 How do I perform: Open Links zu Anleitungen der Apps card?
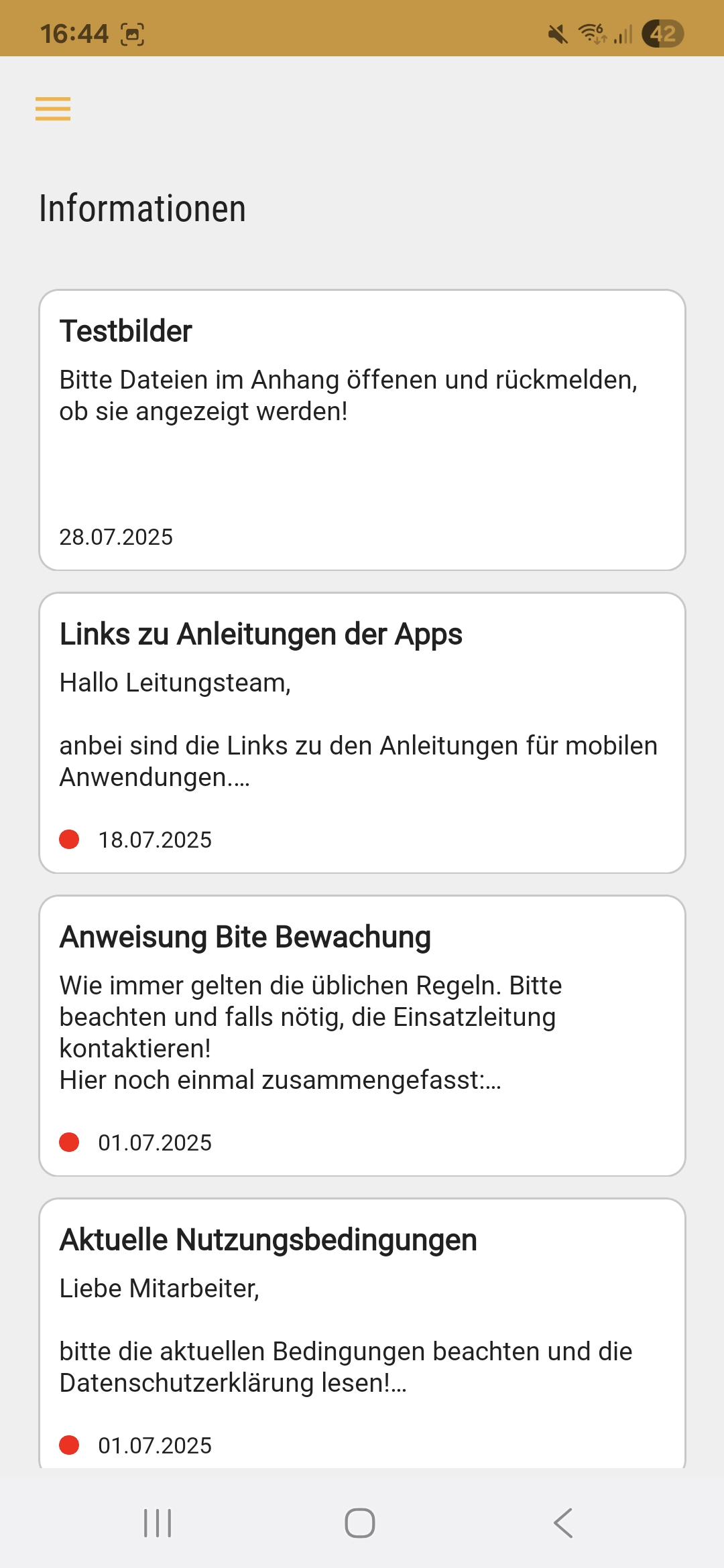tap(362, 732)
